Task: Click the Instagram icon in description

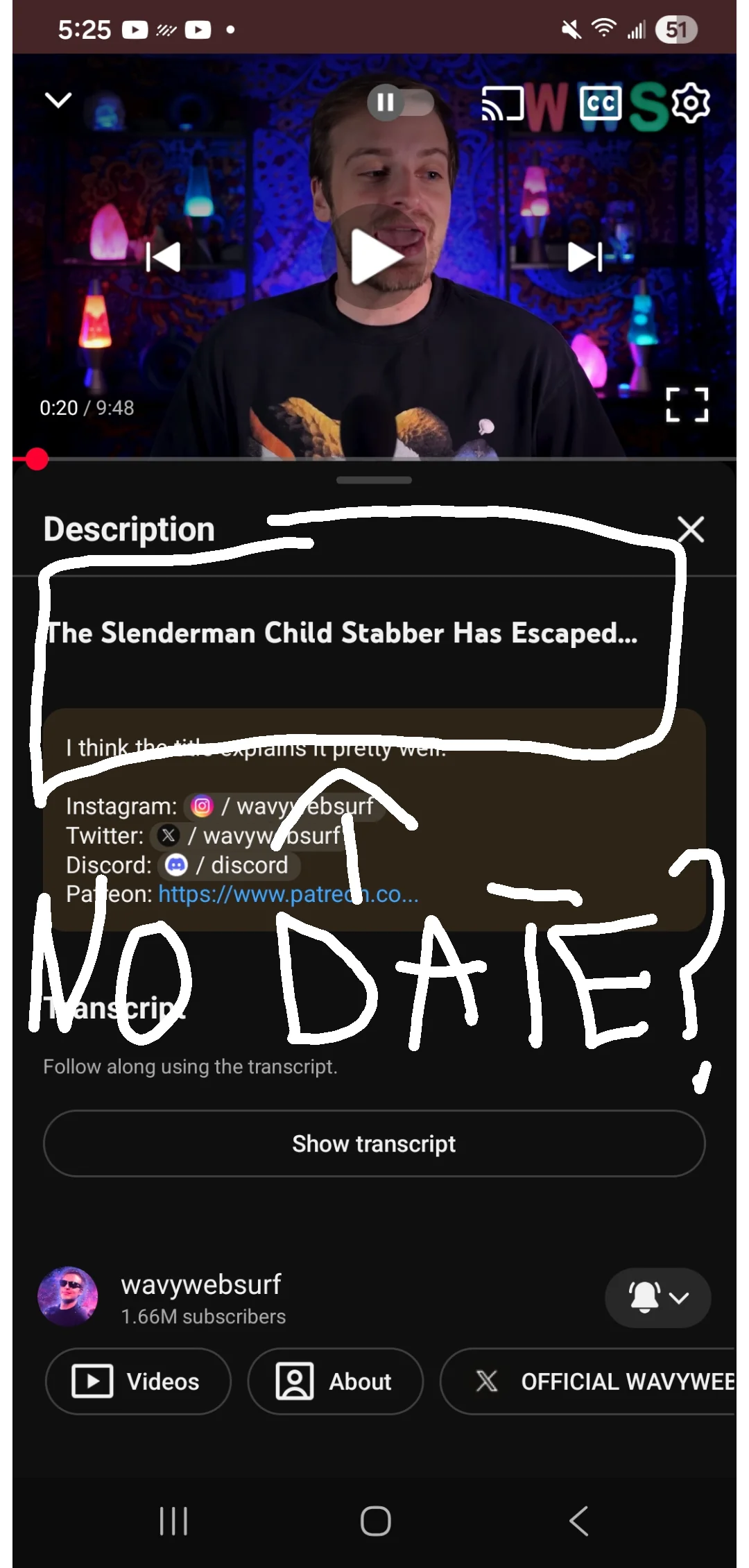Action: point(202,807)
